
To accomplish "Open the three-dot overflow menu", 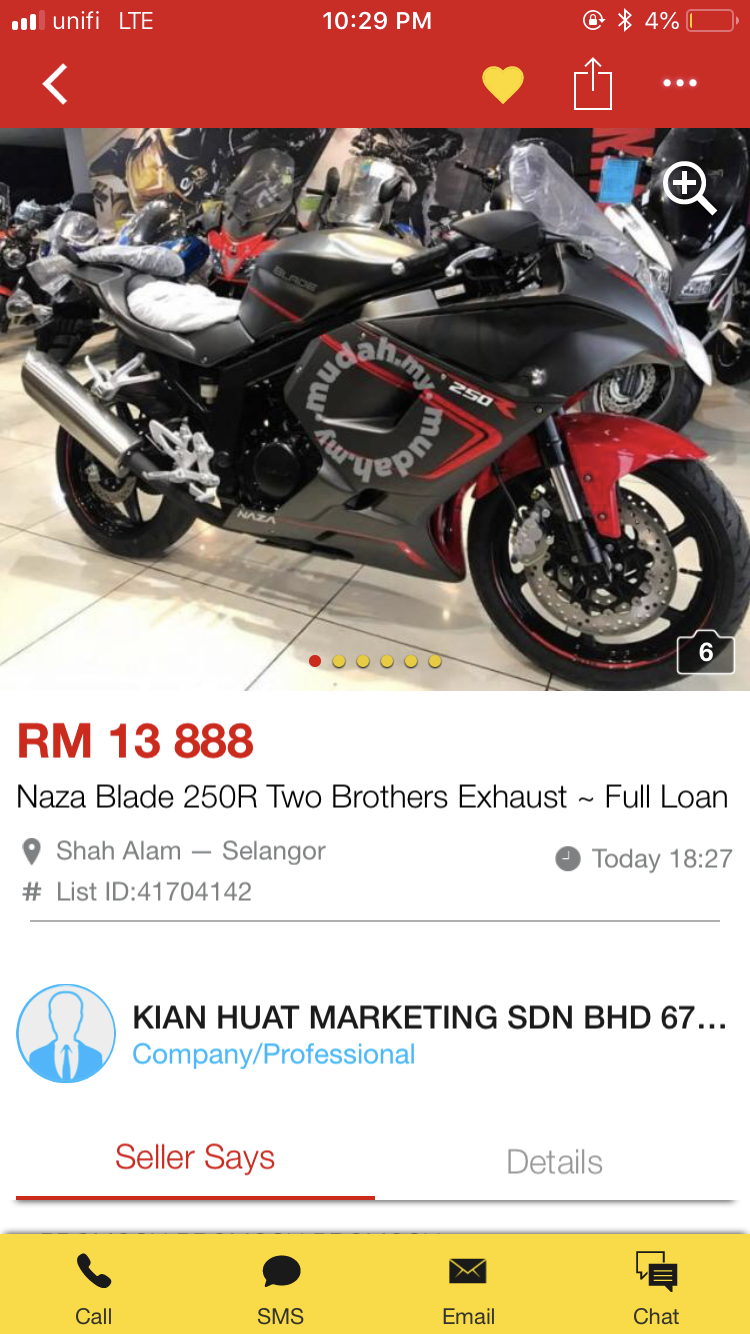I will tap(680, 84).
